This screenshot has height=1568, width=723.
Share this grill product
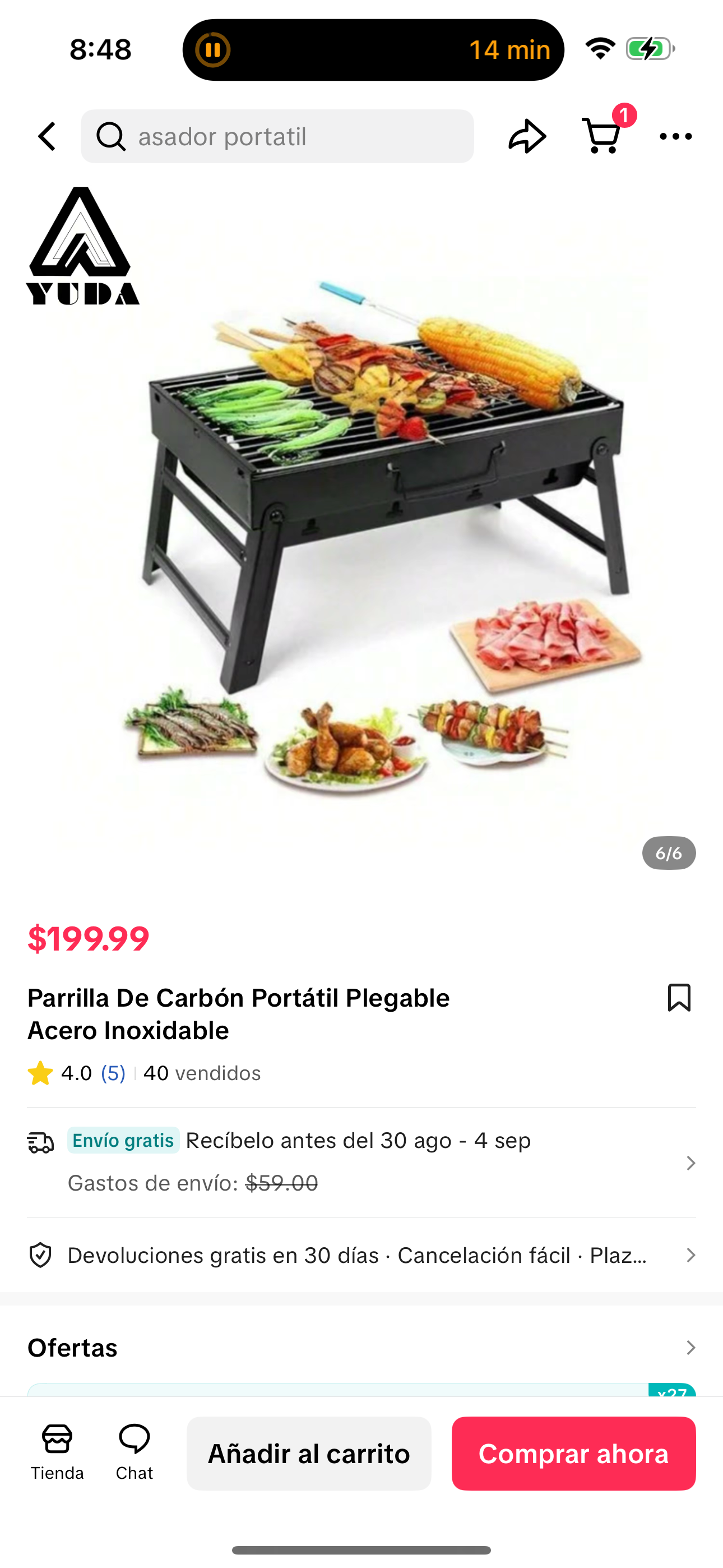527,136
